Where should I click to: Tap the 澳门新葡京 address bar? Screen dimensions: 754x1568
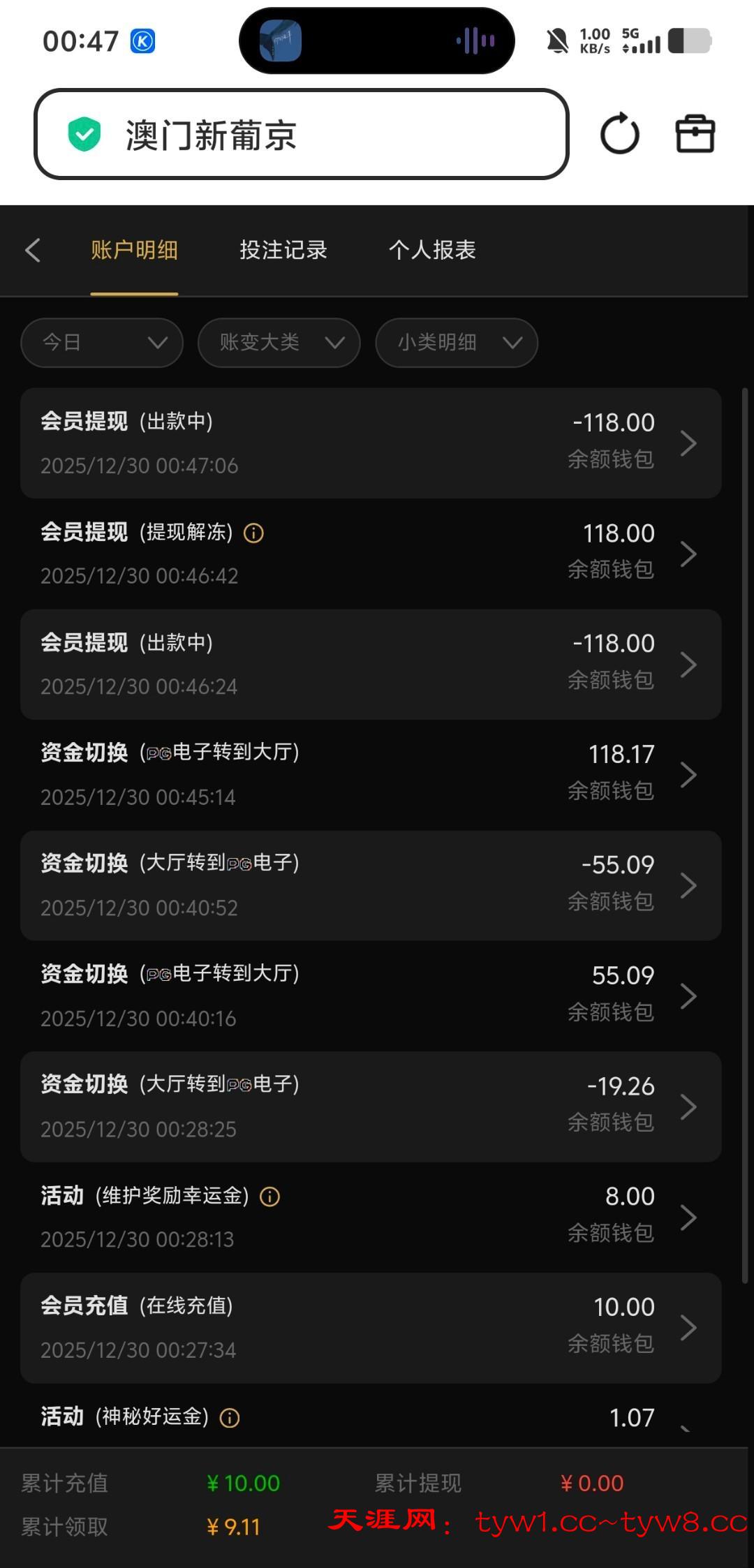pos(301,134)
